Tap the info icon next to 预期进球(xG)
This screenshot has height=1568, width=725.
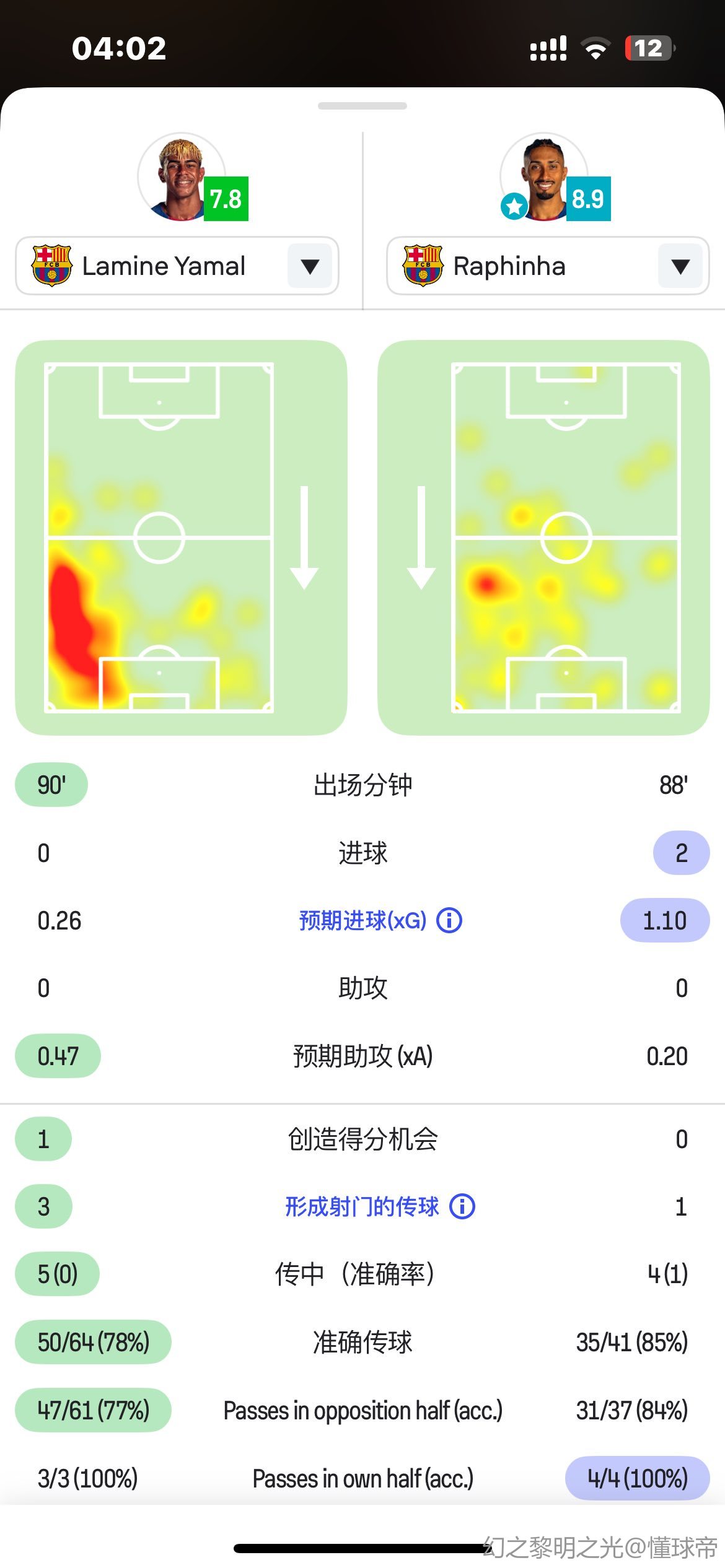point(449,920)
